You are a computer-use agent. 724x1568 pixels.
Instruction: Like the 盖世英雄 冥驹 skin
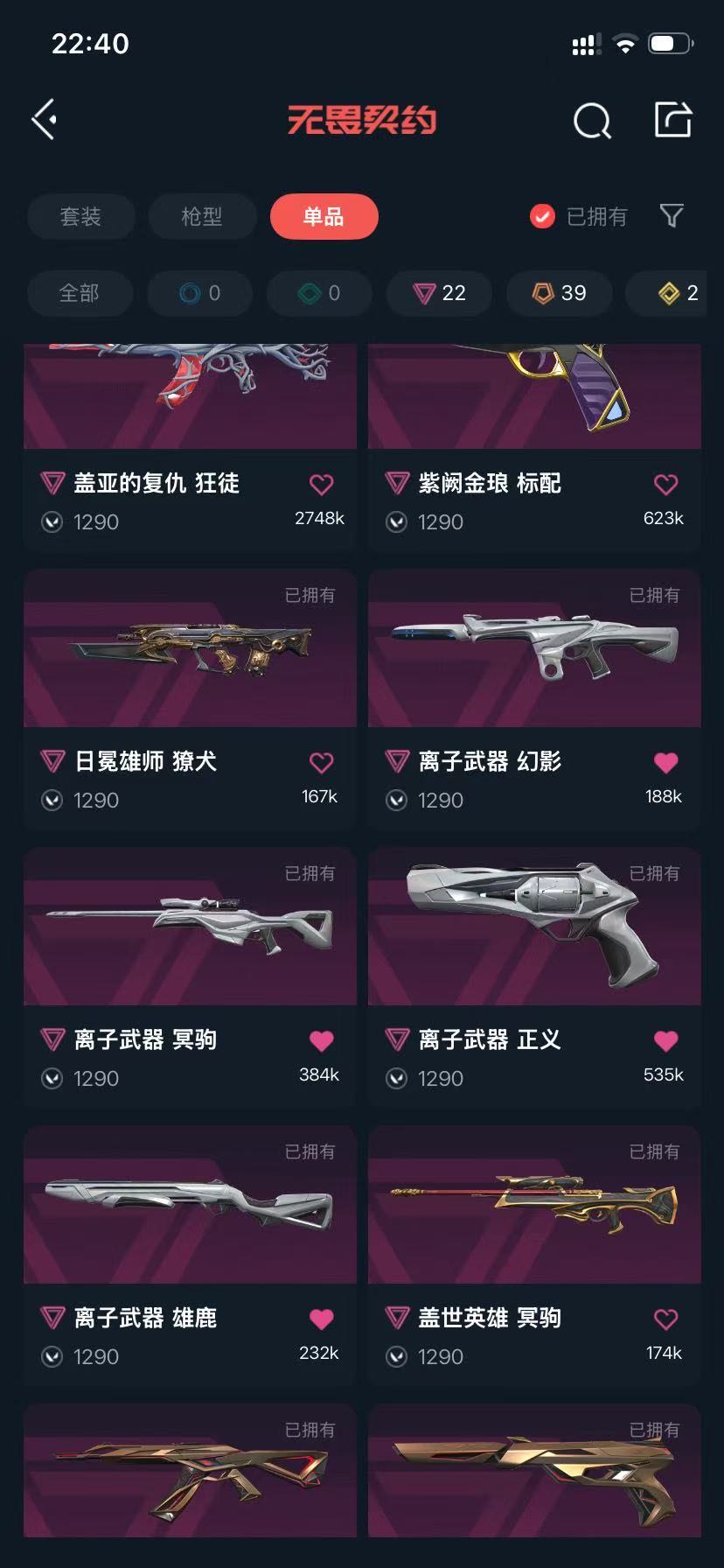pyautogui.click(x=665, y=1319)
